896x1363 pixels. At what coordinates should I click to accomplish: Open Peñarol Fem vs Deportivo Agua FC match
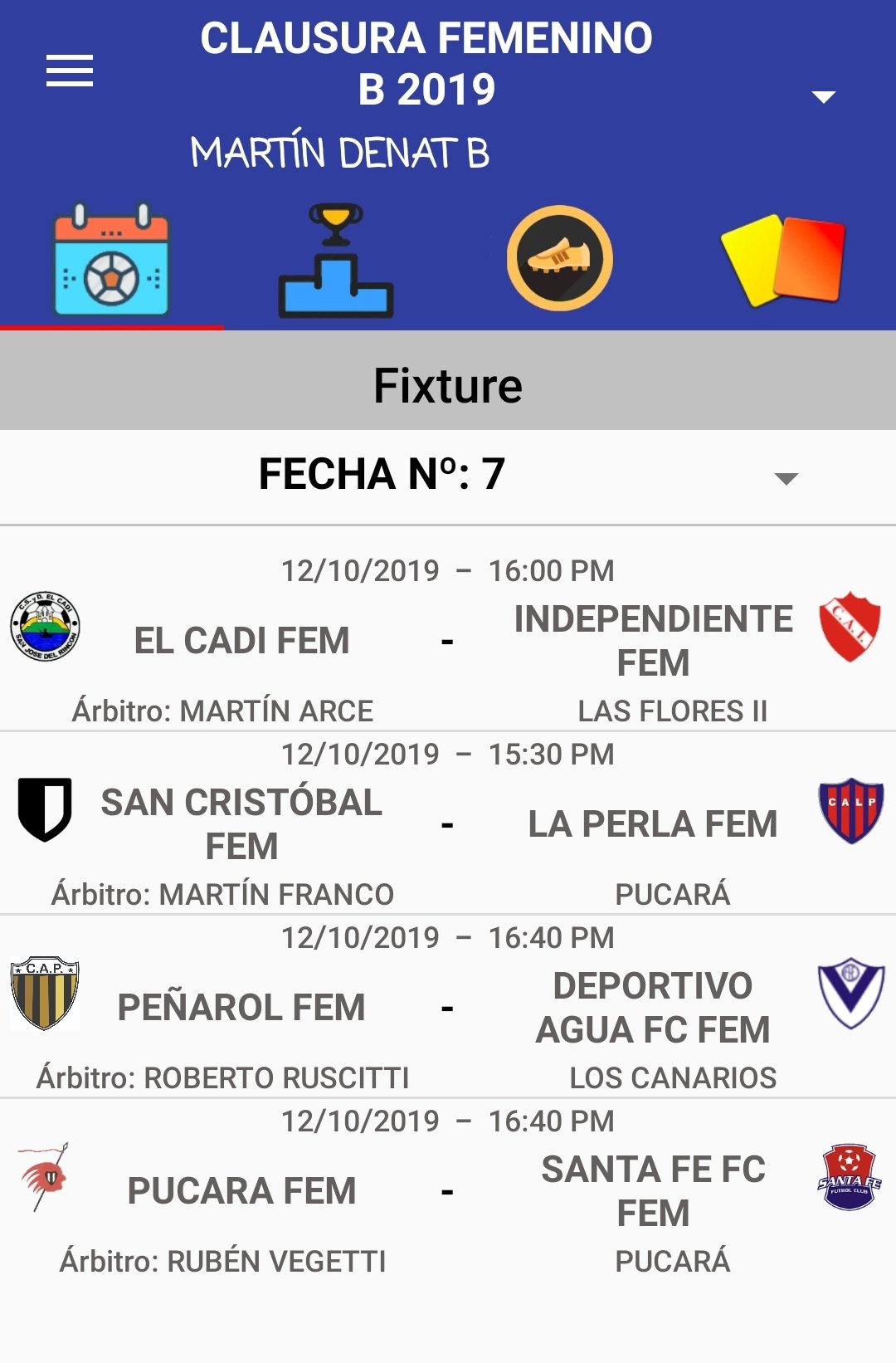tap(448, 1008)
